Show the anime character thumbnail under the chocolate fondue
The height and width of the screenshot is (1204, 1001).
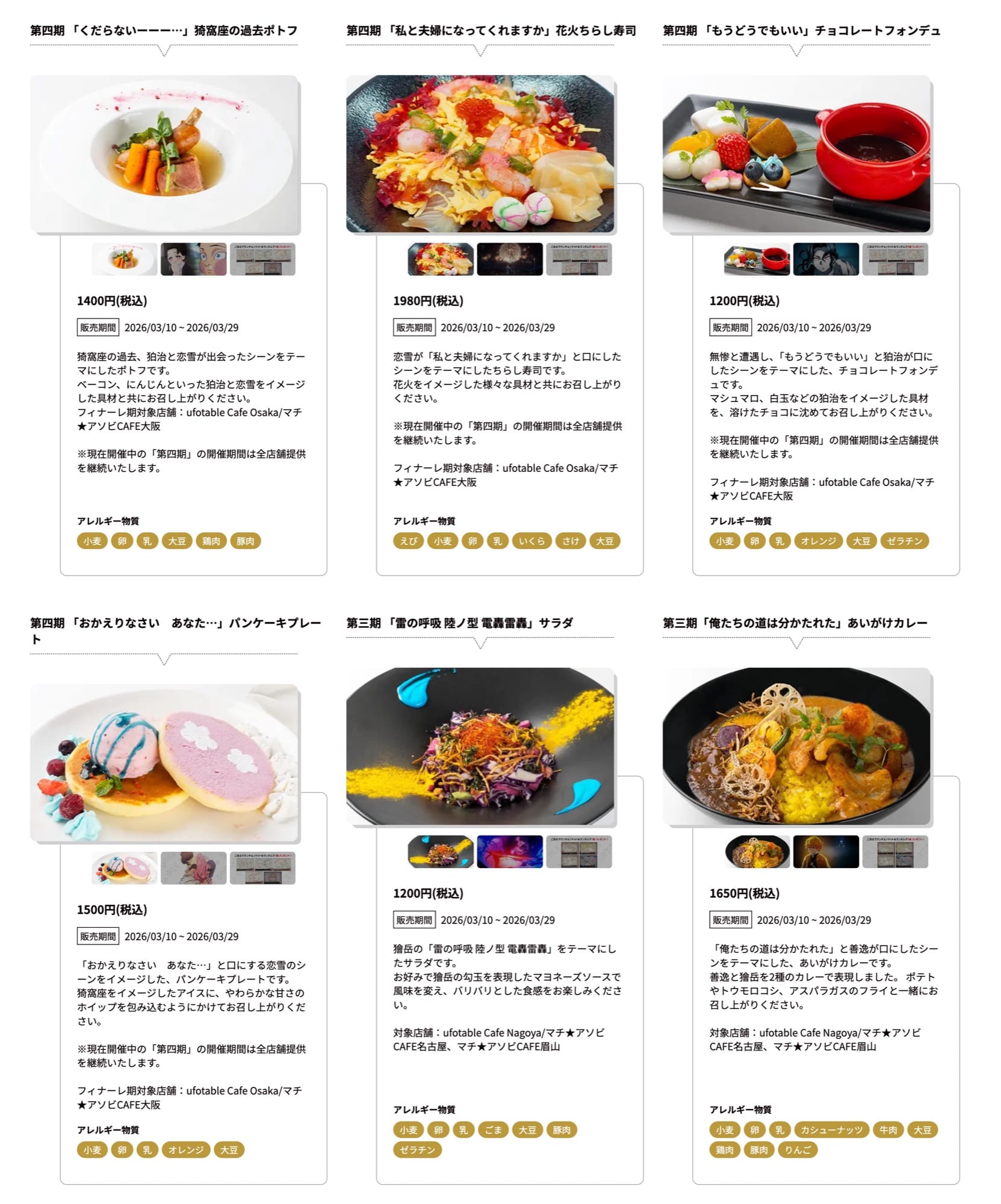(x=826, y=259)
